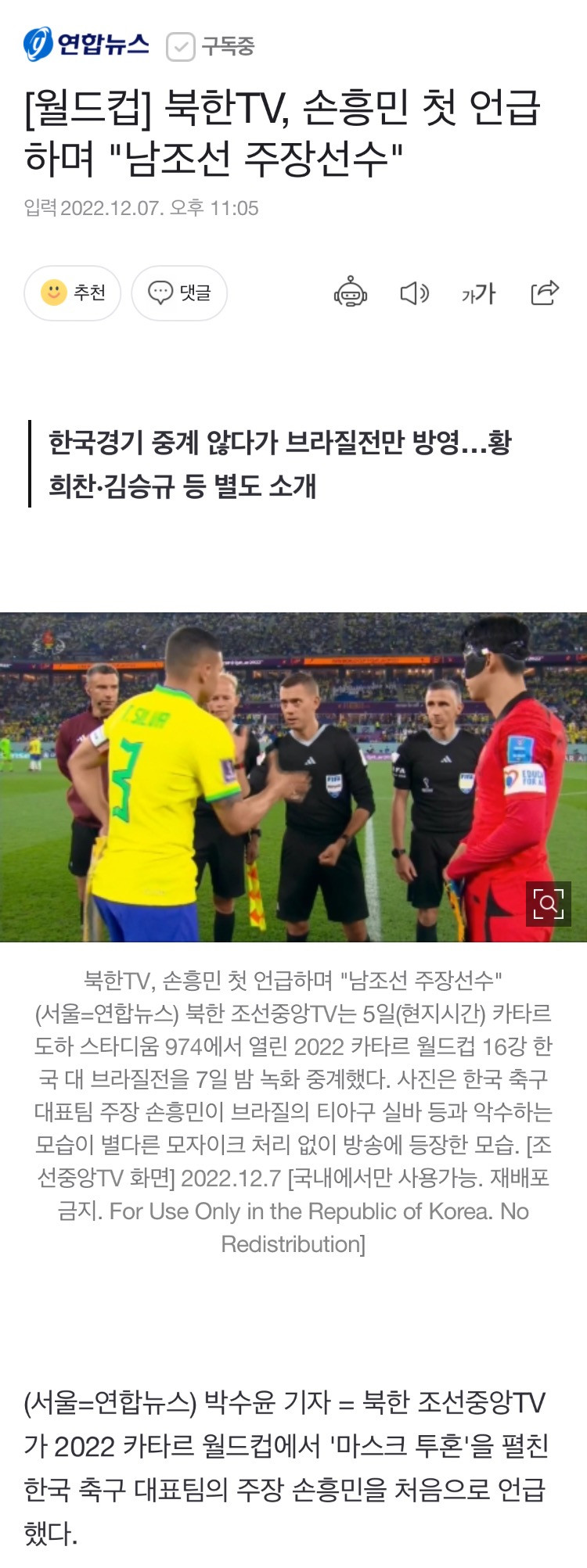Screen dimensions: 587x1568
Task: Change the font size with the 가가 icon
Action: (x=478, y=293)
